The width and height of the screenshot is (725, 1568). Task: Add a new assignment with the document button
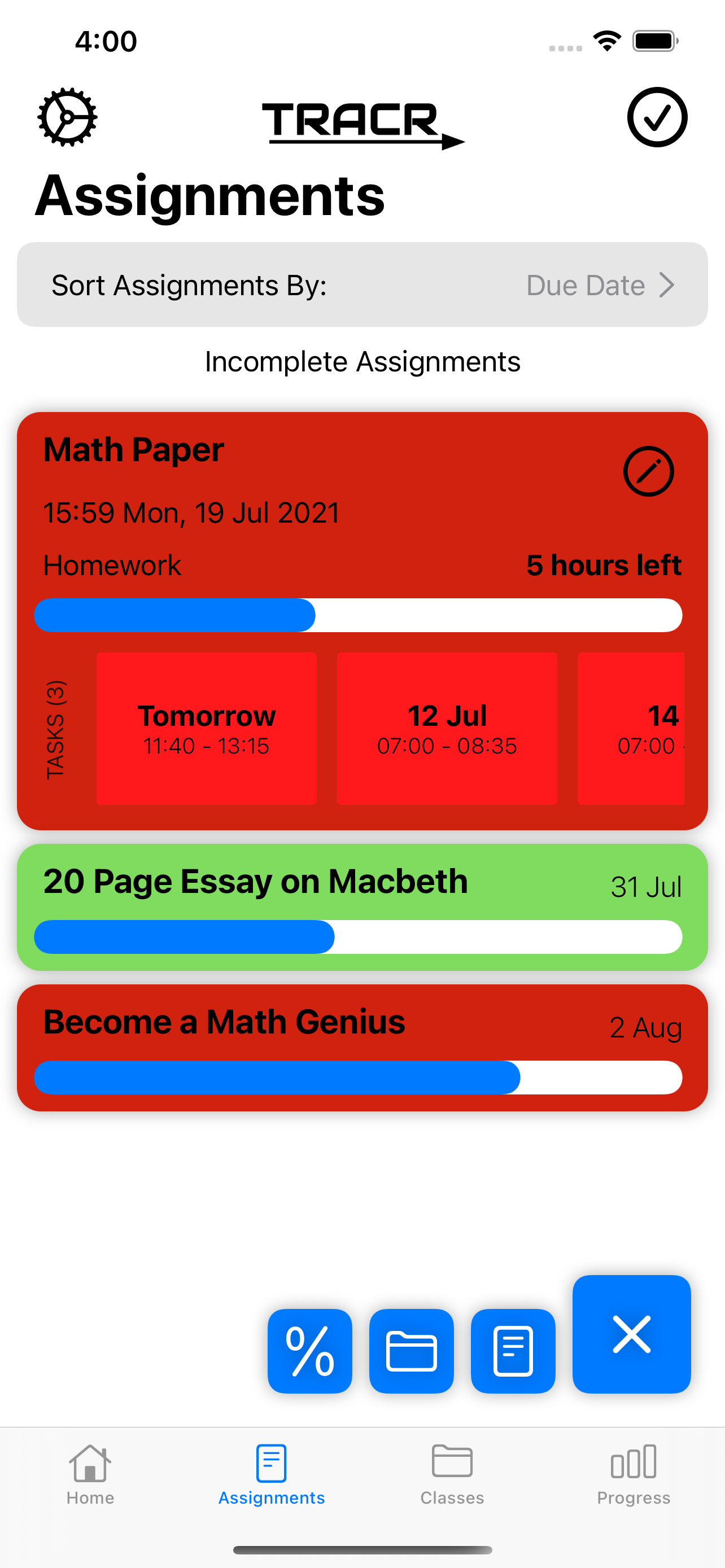point(513,1351)
